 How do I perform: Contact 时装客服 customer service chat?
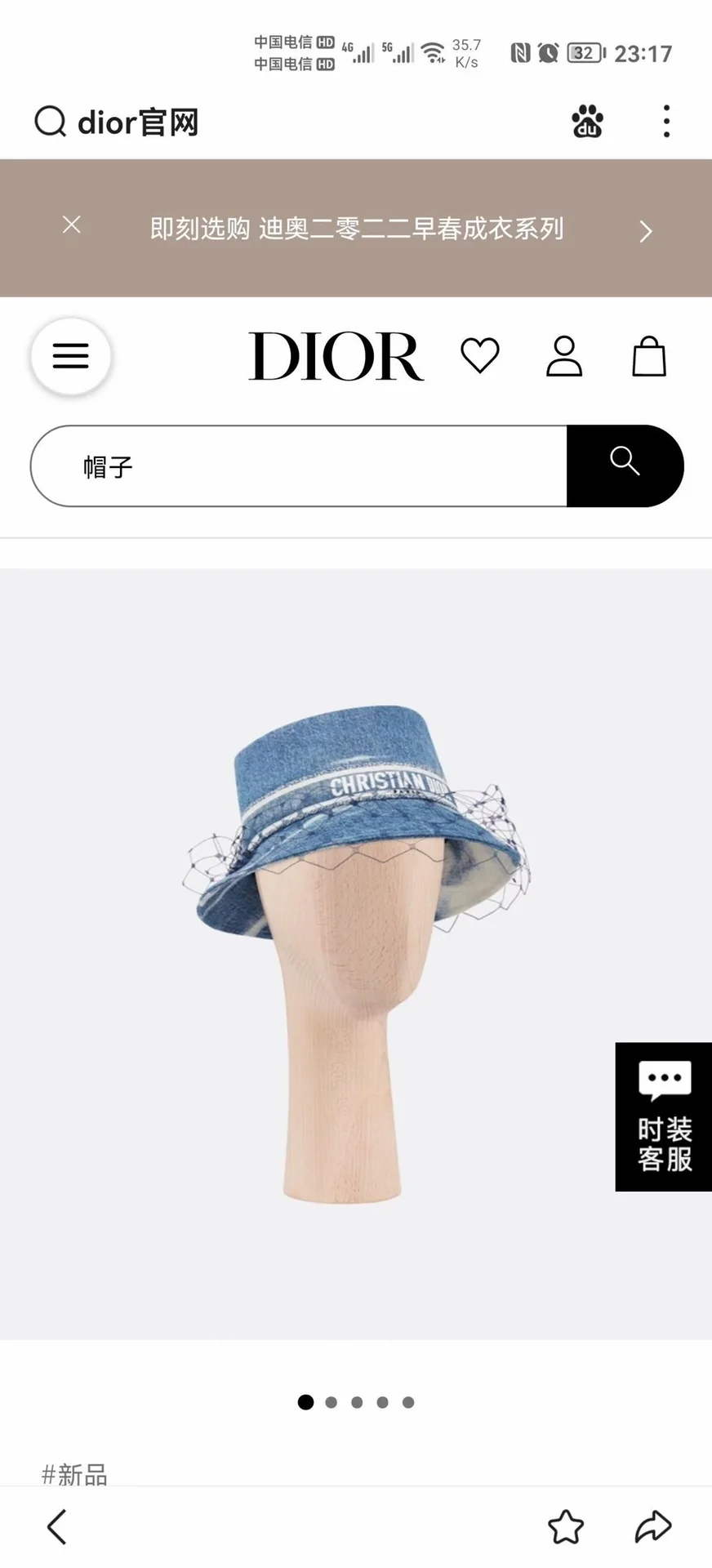pos(664,1116)
